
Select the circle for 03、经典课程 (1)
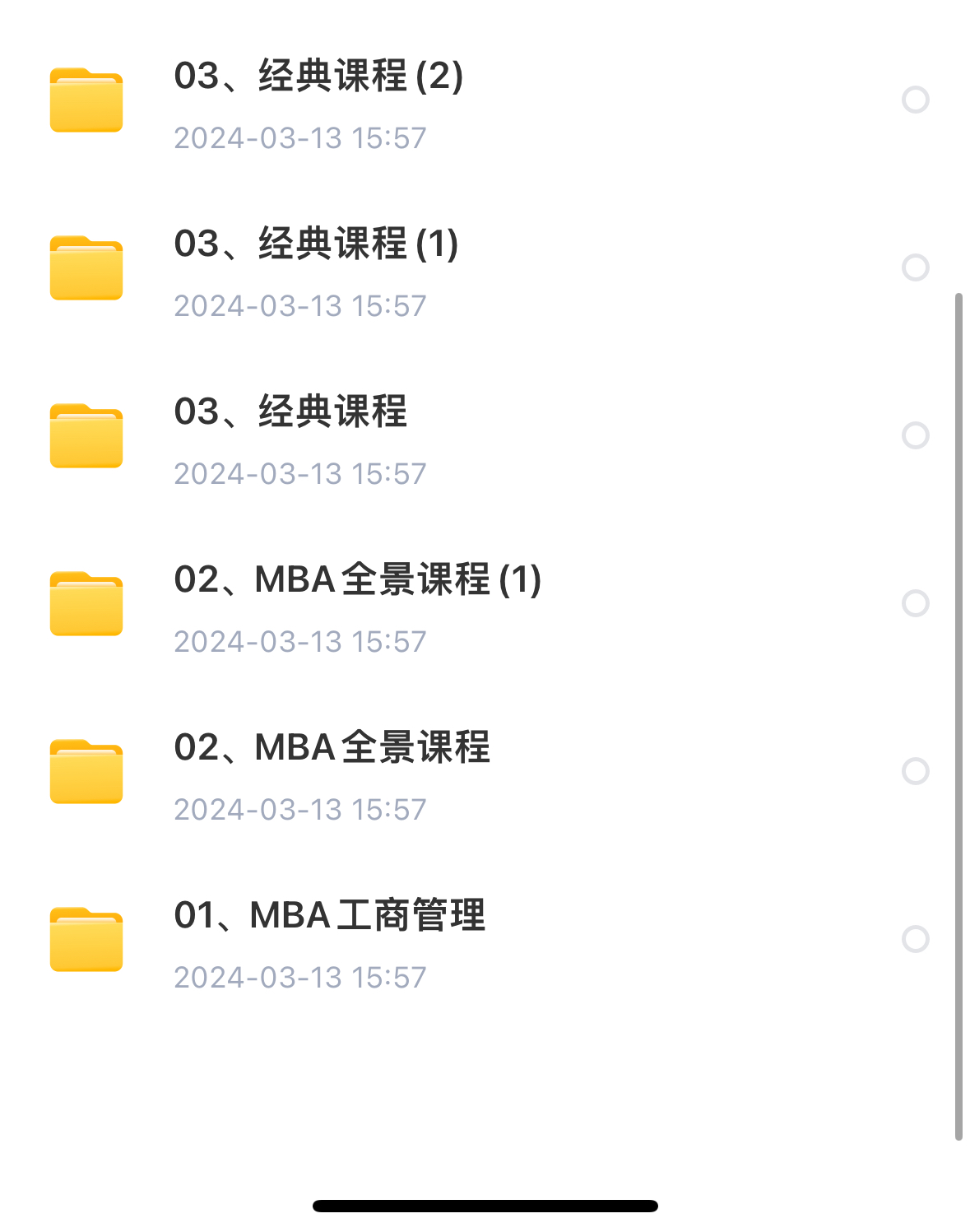tap(915, 267)
